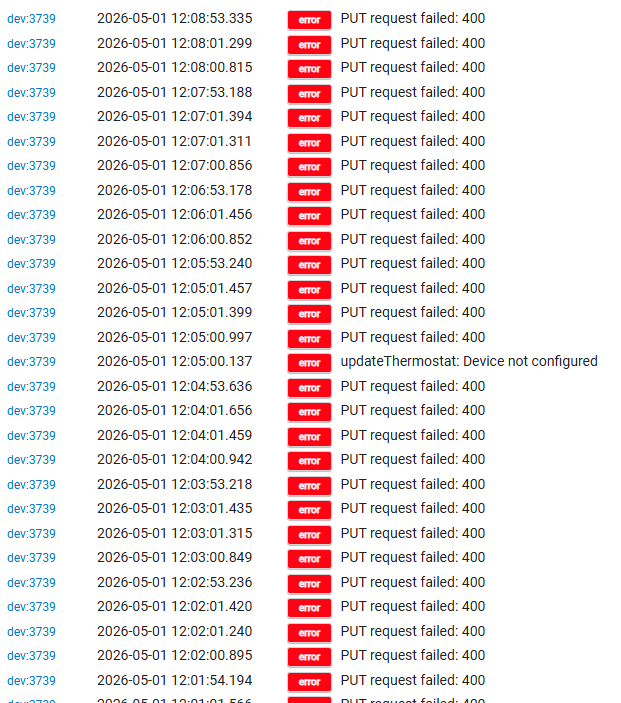Screen dimensions: 621x703
Task: Open dev:3739 link at 12:04:00.942
Action: pyautogui.click(x=31, y=460)
